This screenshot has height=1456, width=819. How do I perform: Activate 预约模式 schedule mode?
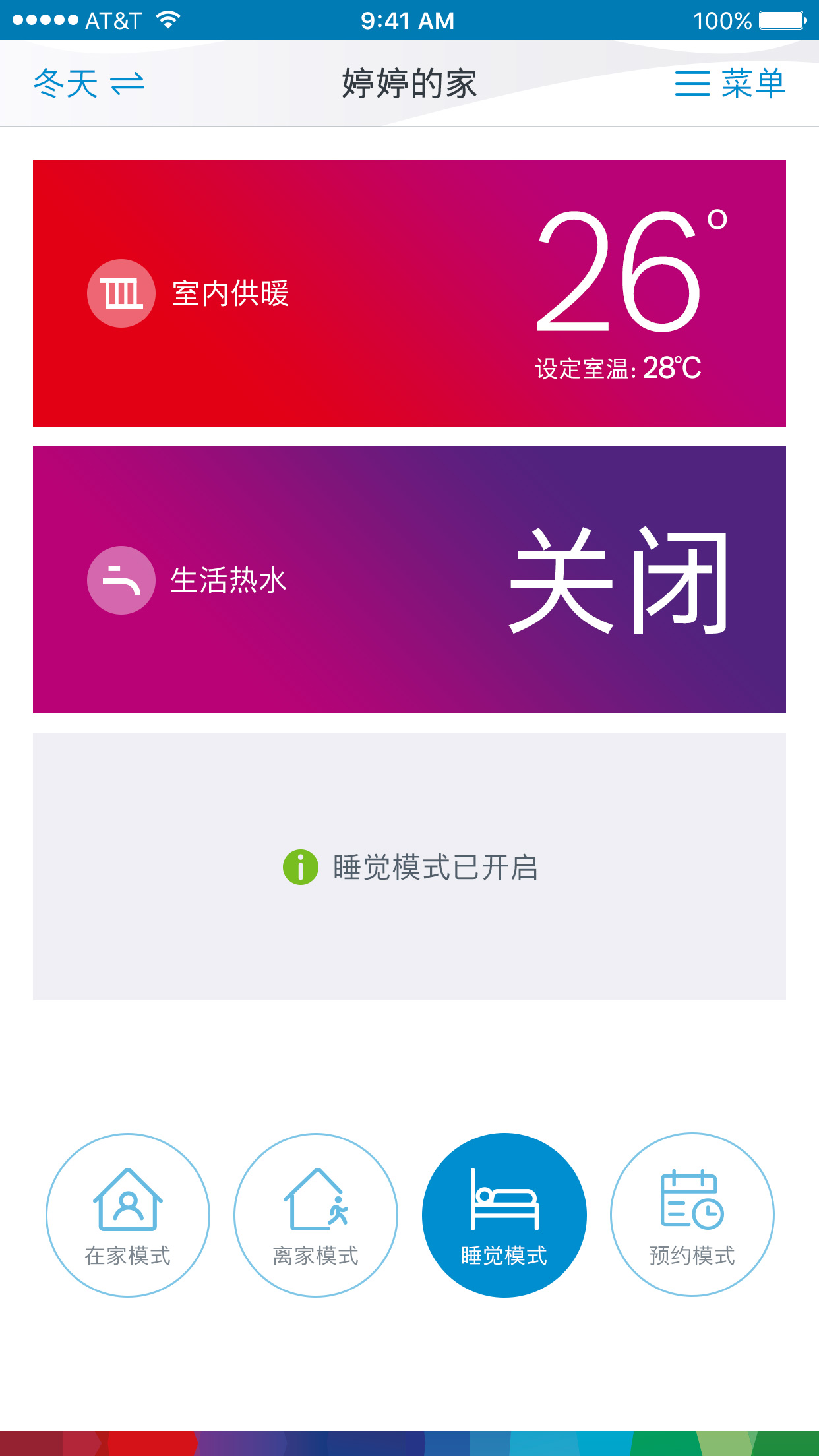(692, 1215)
